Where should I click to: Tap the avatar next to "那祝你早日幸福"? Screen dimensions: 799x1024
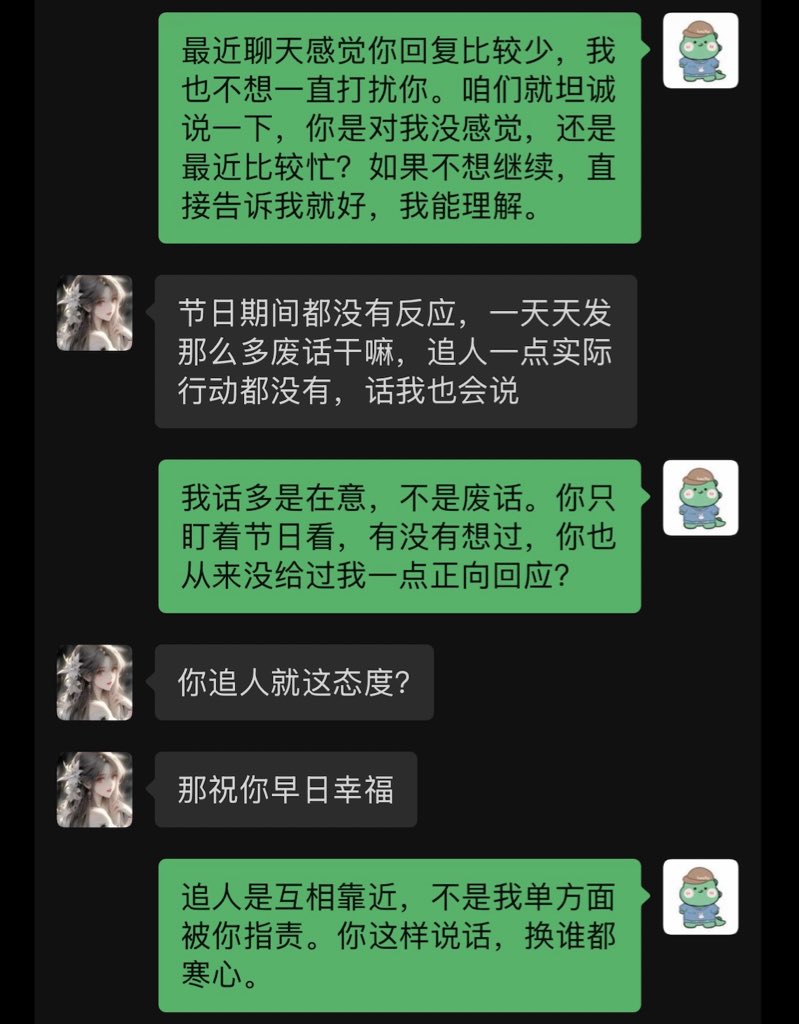pos(94,790)
